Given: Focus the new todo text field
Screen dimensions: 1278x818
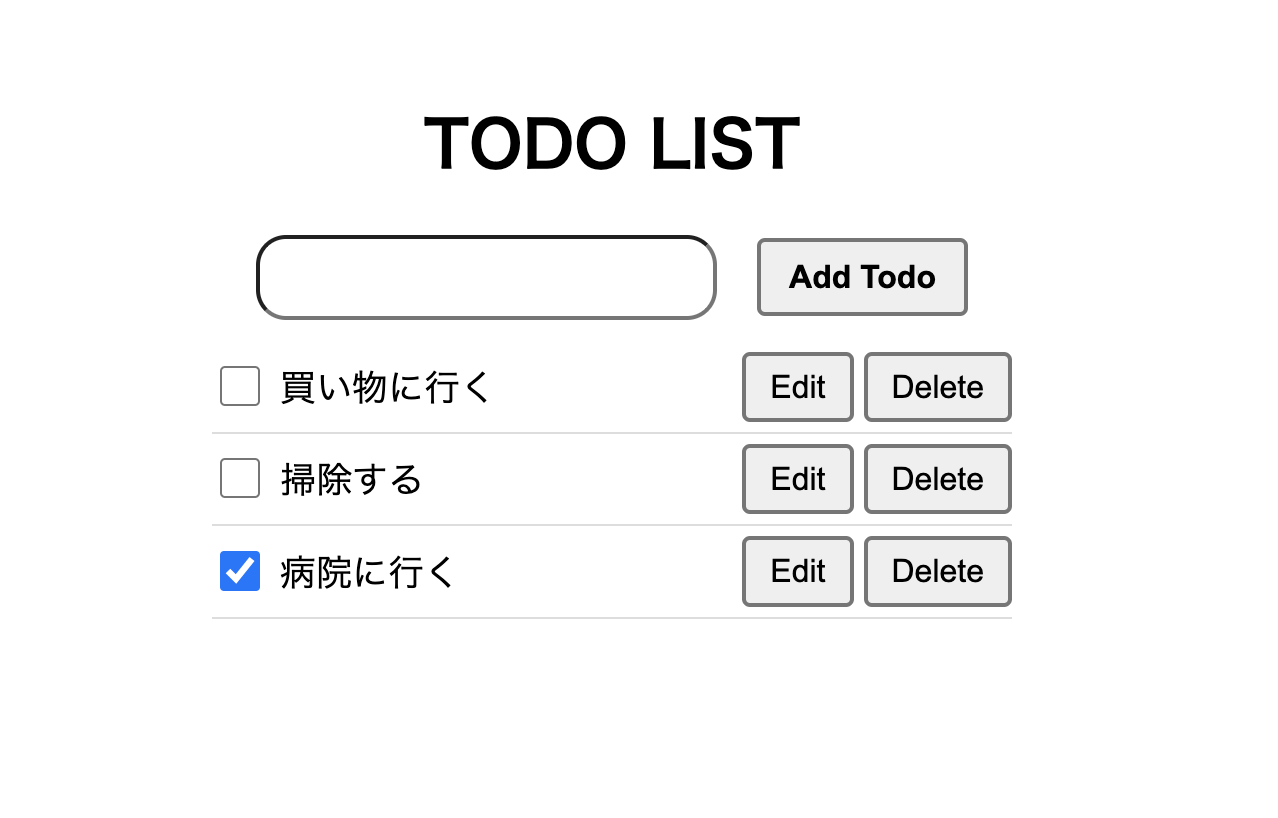Looking at the screenshot, I should tap(486, 278).
